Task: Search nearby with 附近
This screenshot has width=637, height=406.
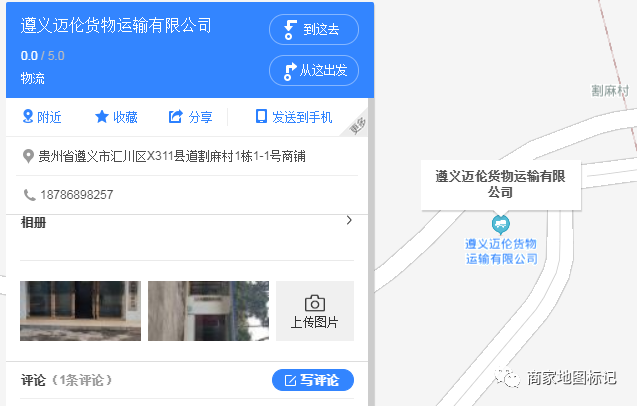Action: [42, 117]
